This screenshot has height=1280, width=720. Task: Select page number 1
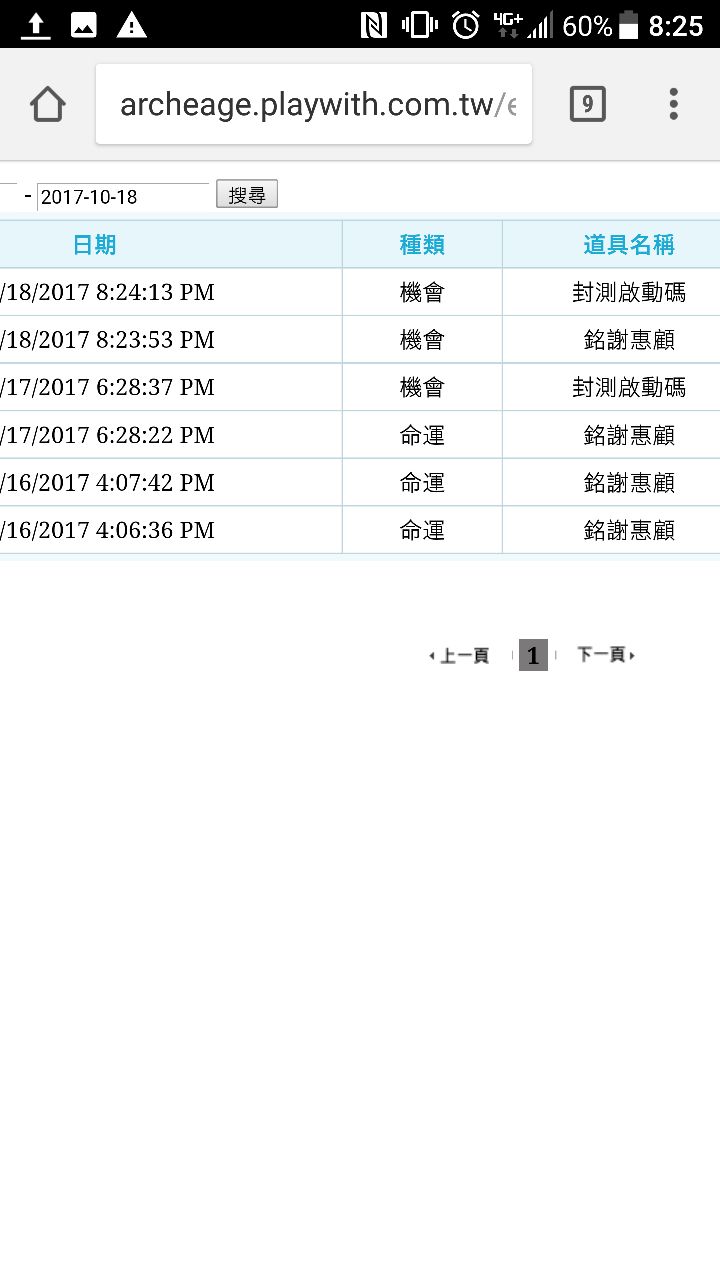click(x=533, y=656)
